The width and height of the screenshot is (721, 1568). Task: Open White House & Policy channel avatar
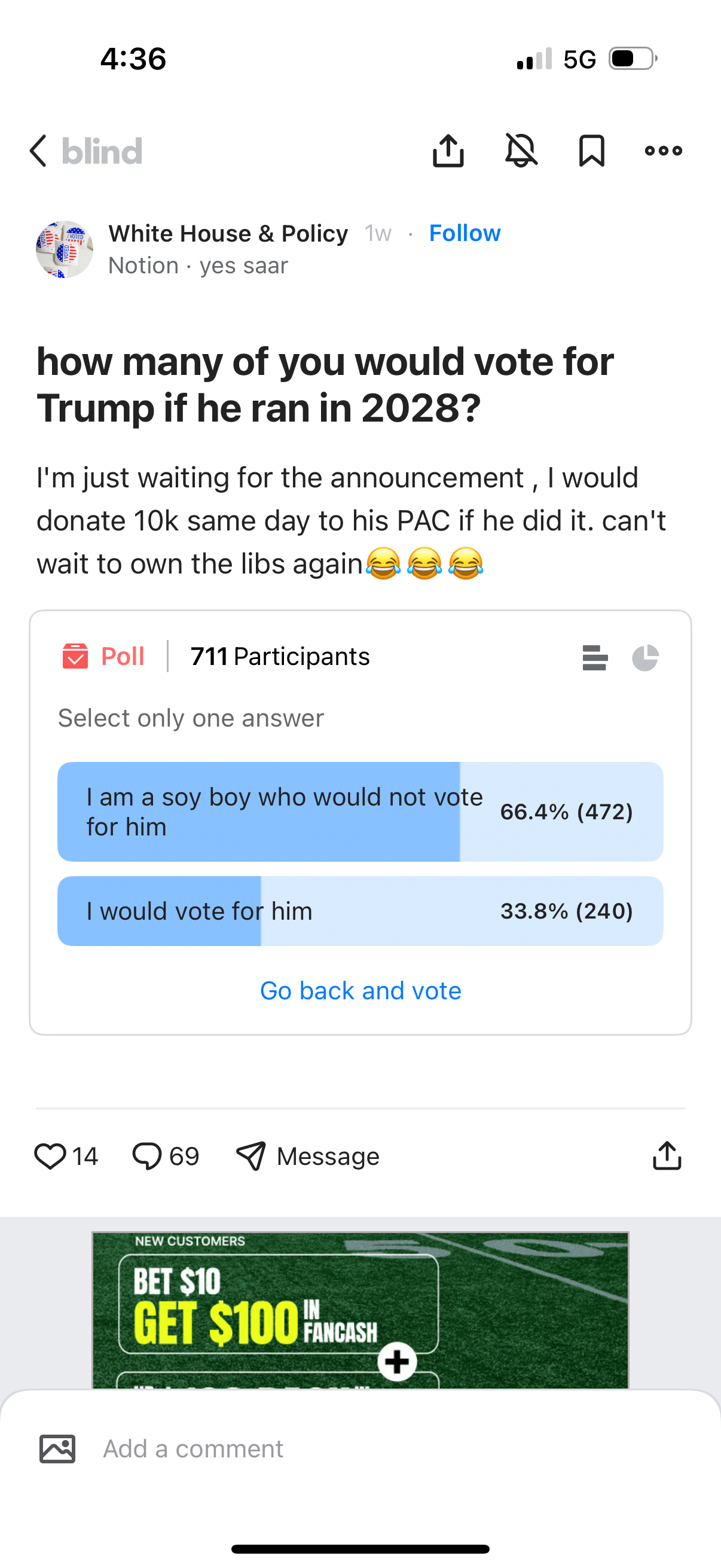65,249
